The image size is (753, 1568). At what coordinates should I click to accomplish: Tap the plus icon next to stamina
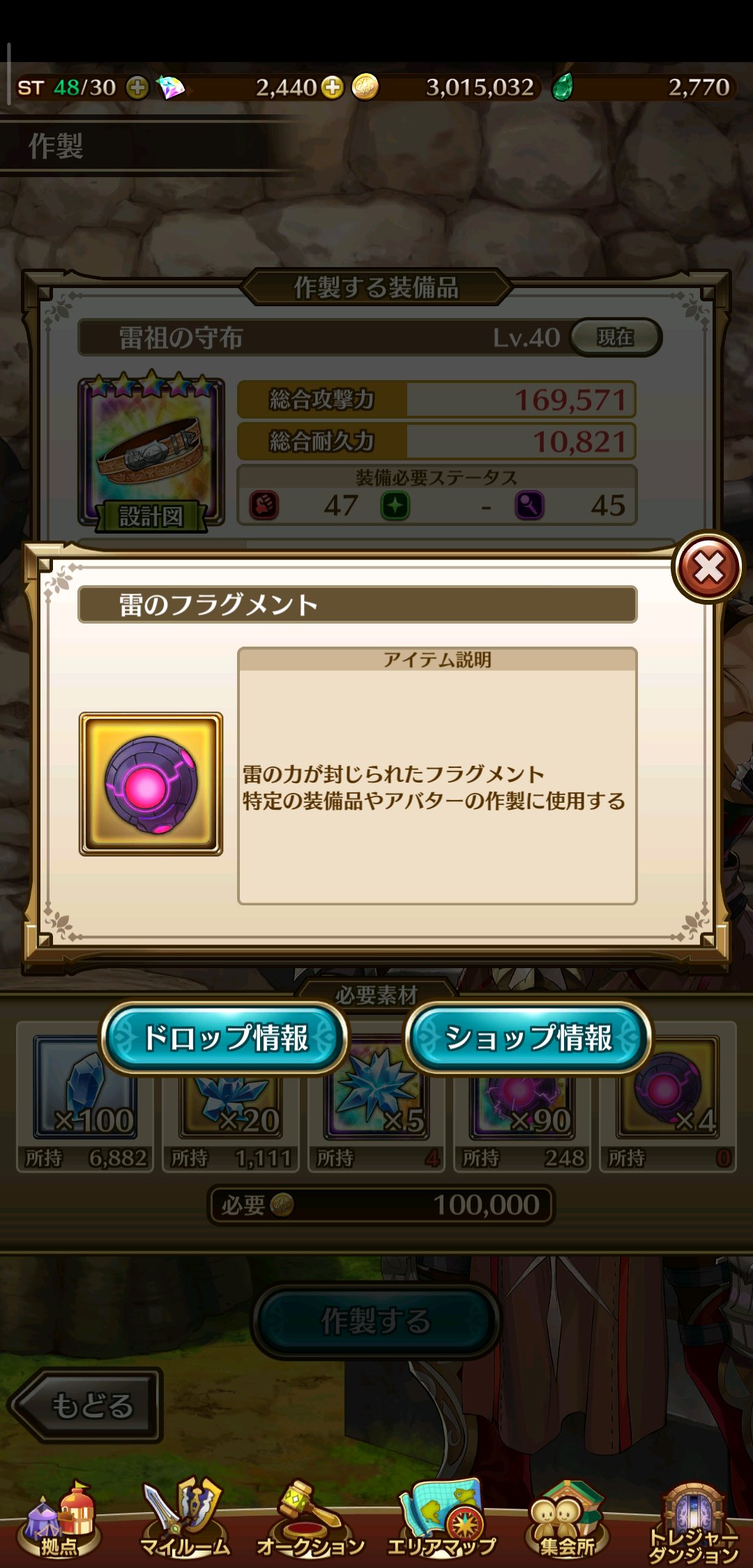point(137,88)
